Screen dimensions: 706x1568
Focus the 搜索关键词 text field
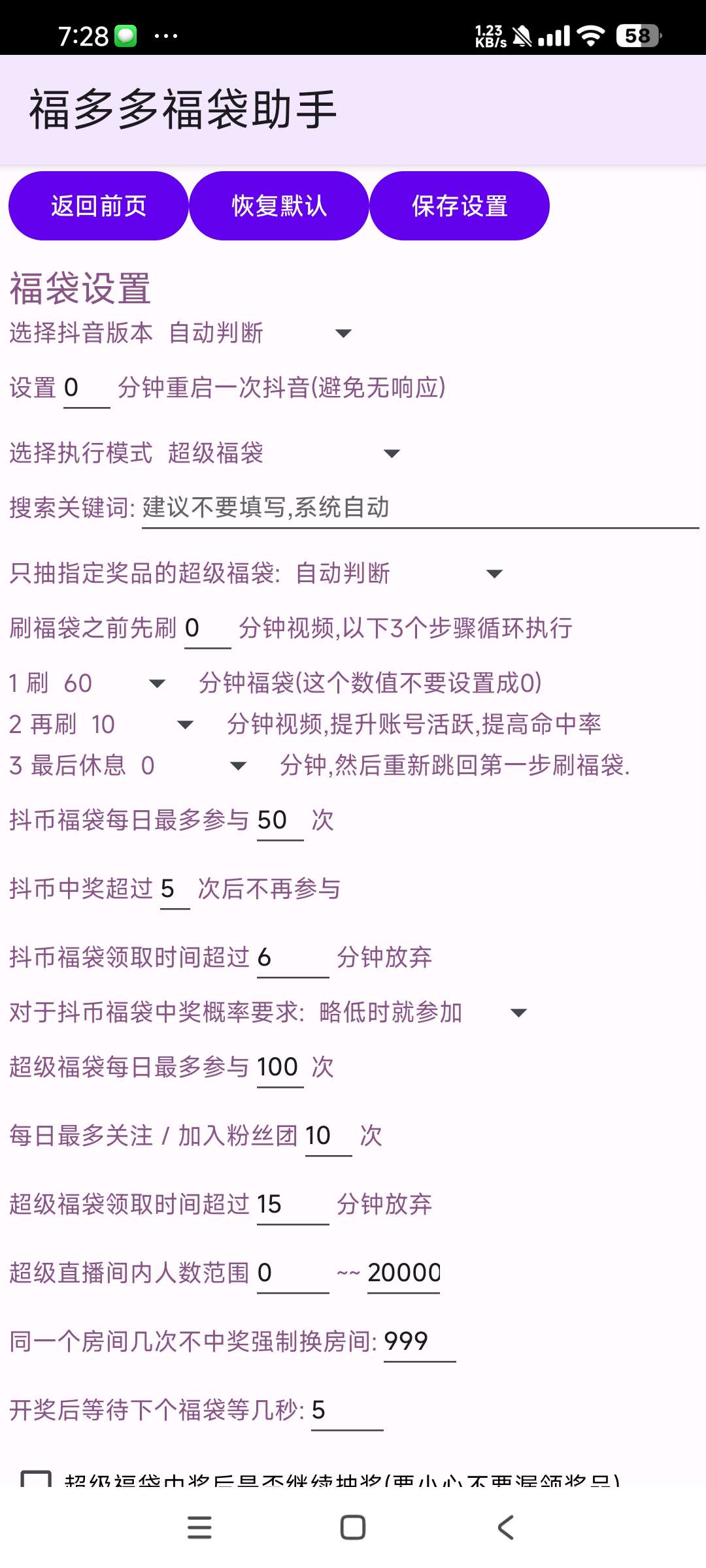pos(420,508)
